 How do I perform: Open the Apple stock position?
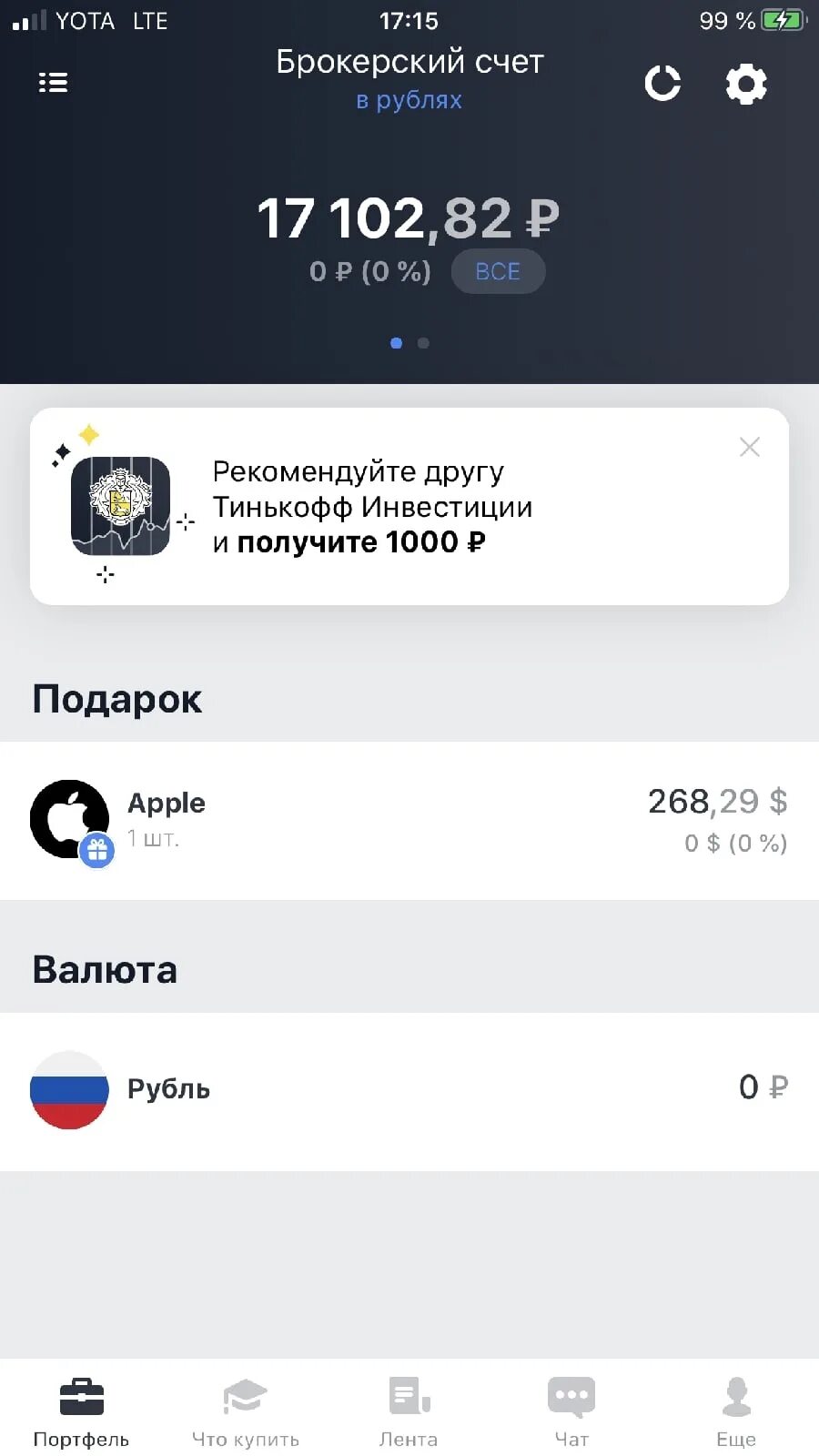coord(409,820)
